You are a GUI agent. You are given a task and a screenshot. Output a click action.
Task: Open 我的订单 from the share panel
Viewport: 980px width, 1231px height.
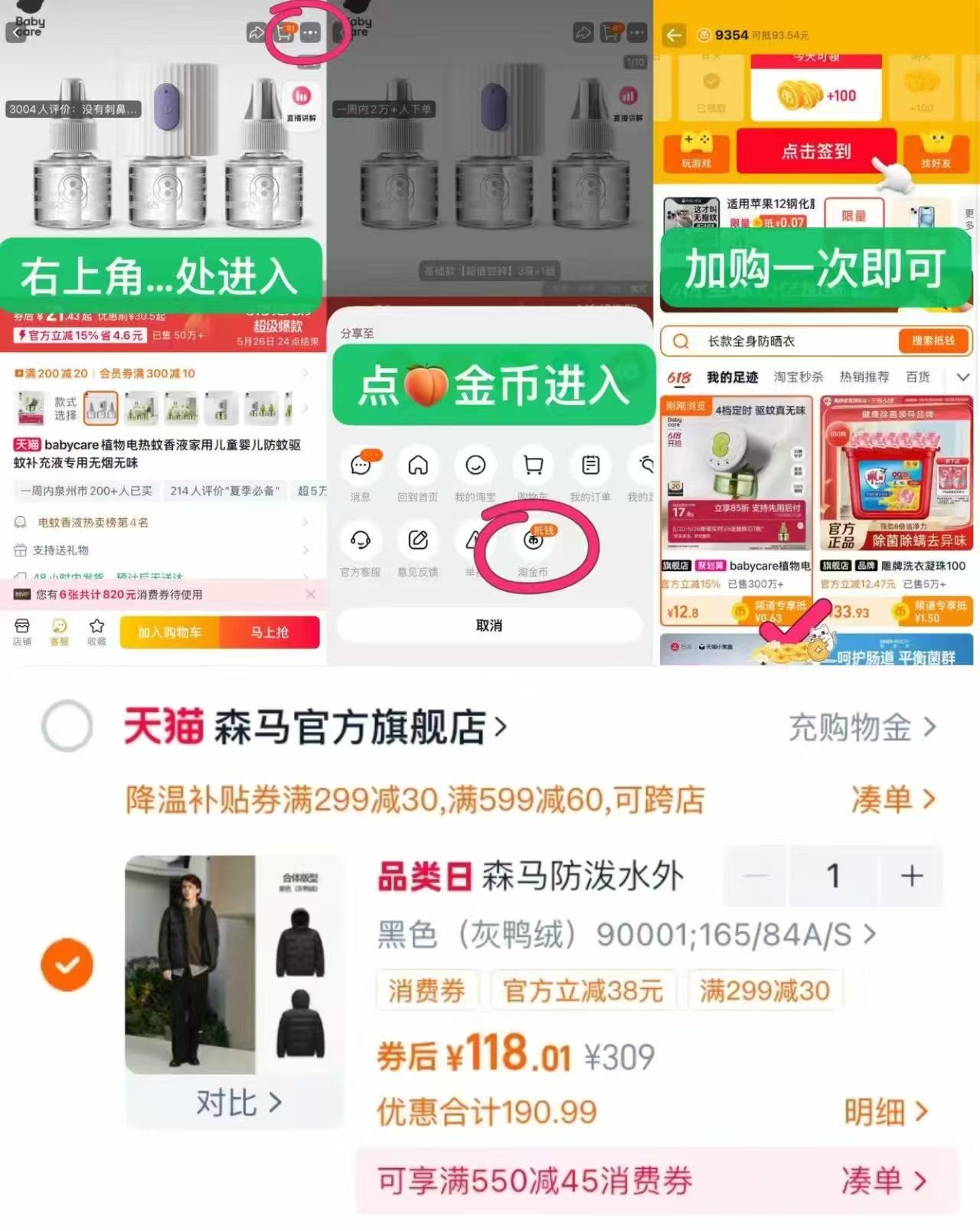[x=590, y=467]
